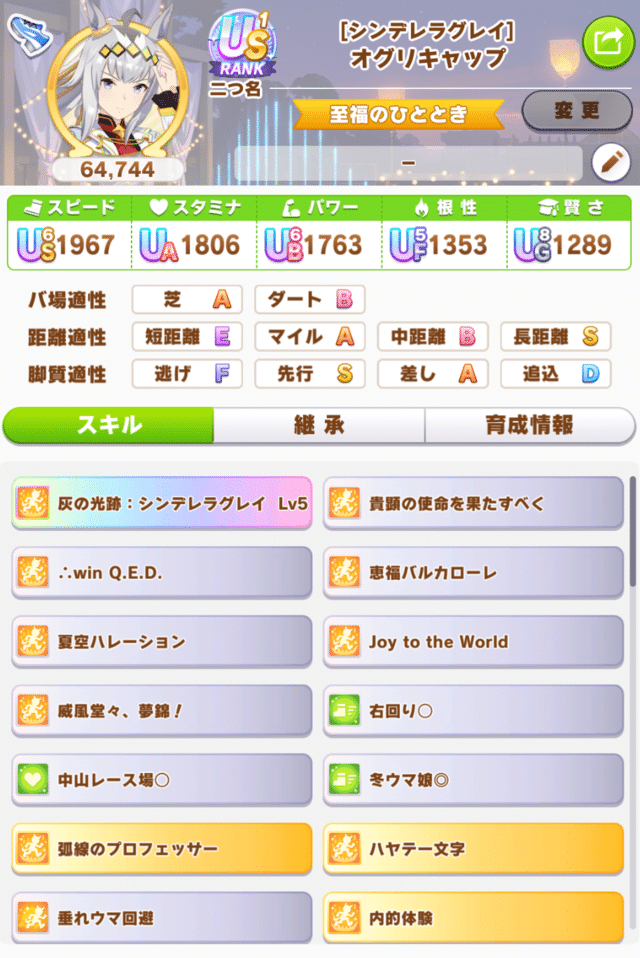
Task: View the 冬ウマ娘◎ skill
Action: (473, 780)
